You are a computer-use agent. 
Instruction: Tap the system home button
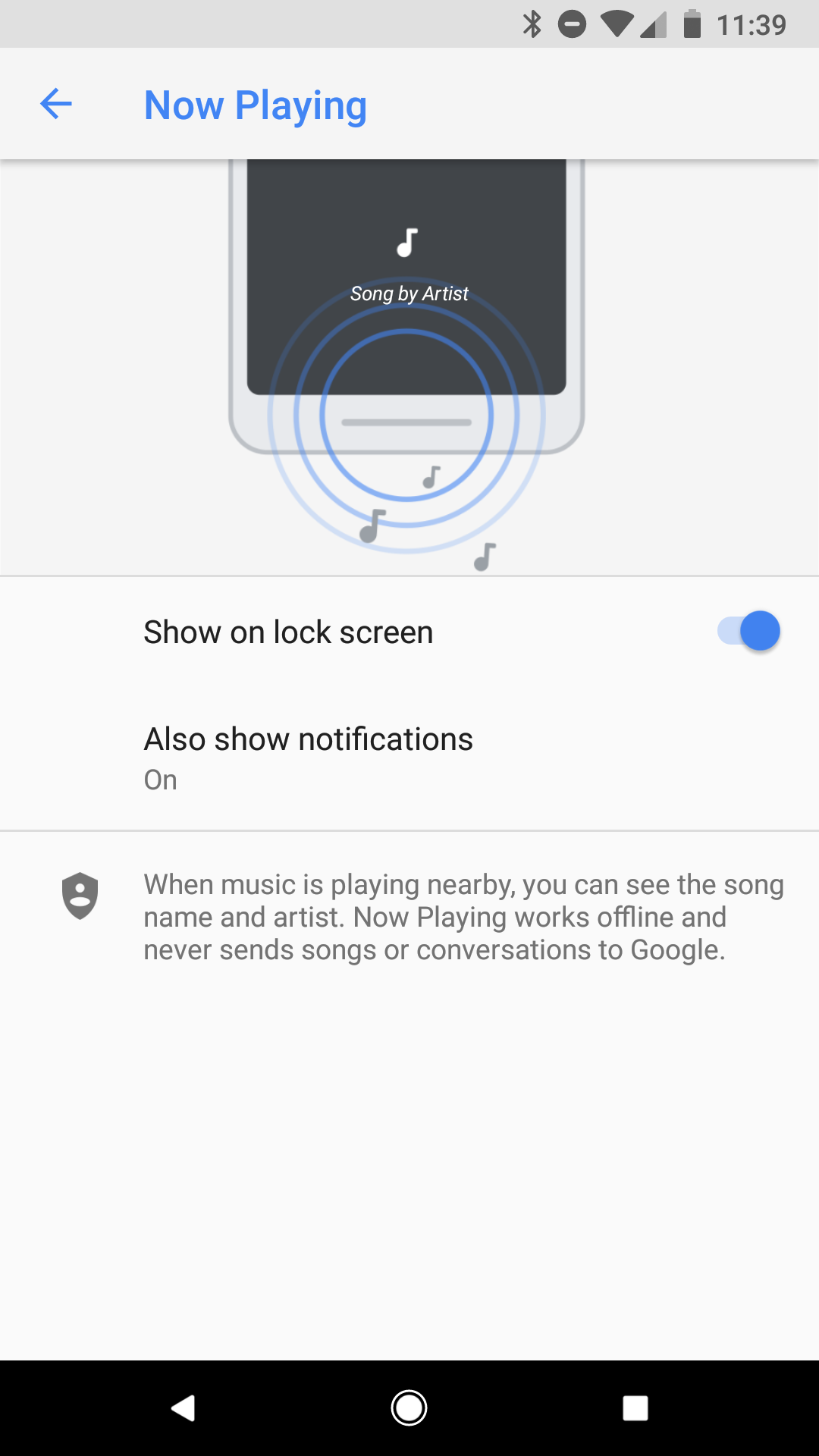coord(409,1408)
